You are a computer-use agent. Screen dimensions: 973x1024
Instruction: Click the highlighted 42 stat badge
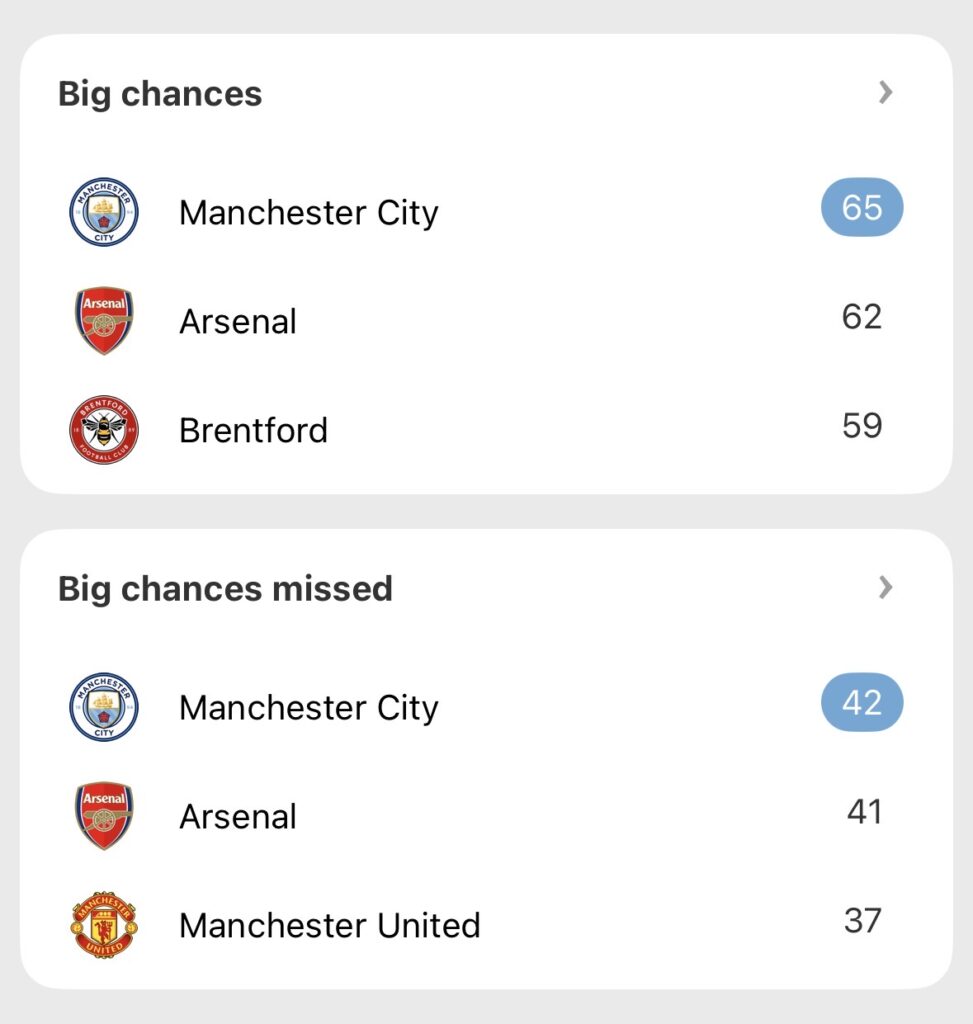[x=861, y=702]
